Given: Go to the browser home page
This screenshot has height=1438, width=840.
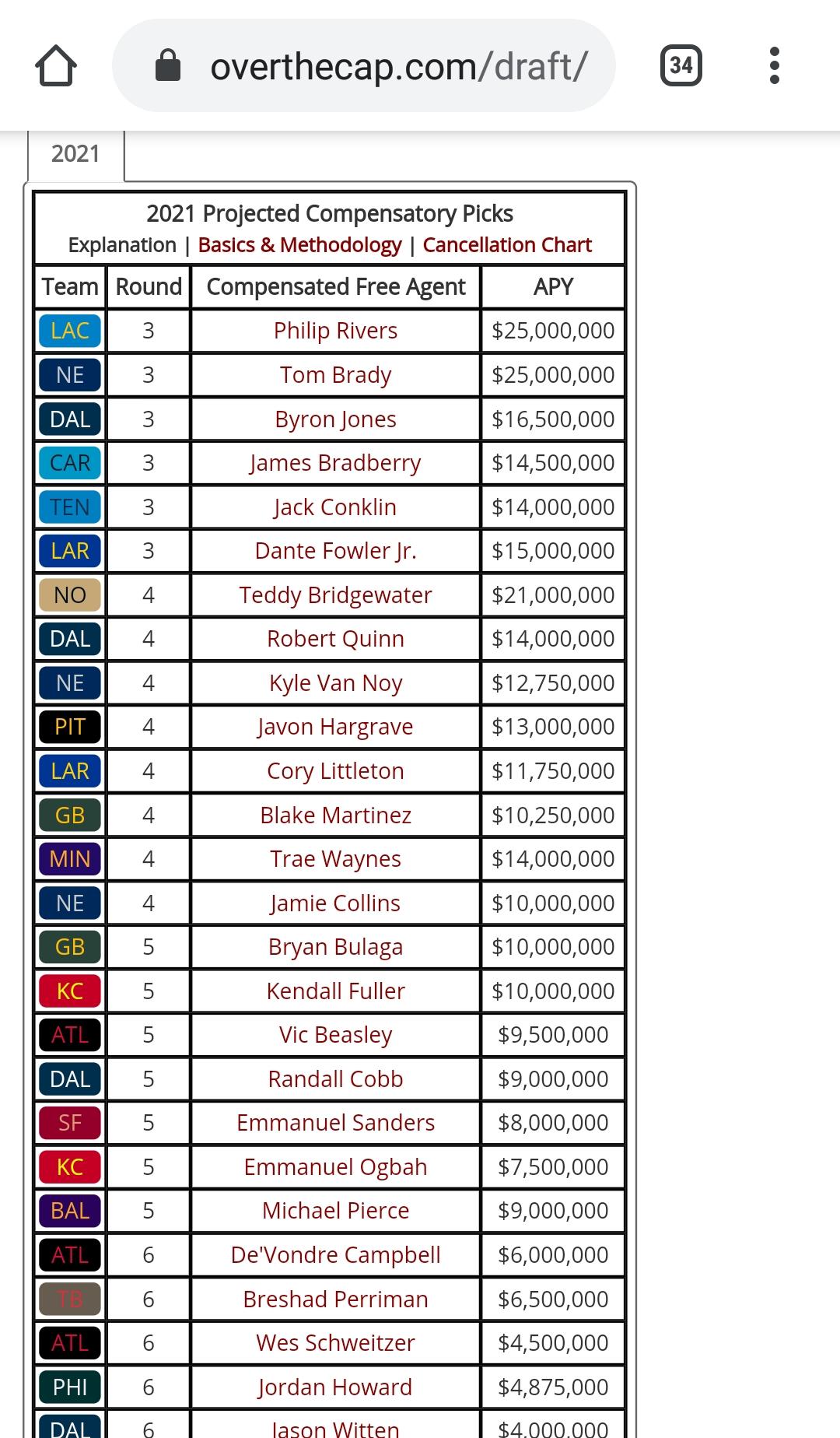Looking at the screenshot, I should (x=56, y=65).
